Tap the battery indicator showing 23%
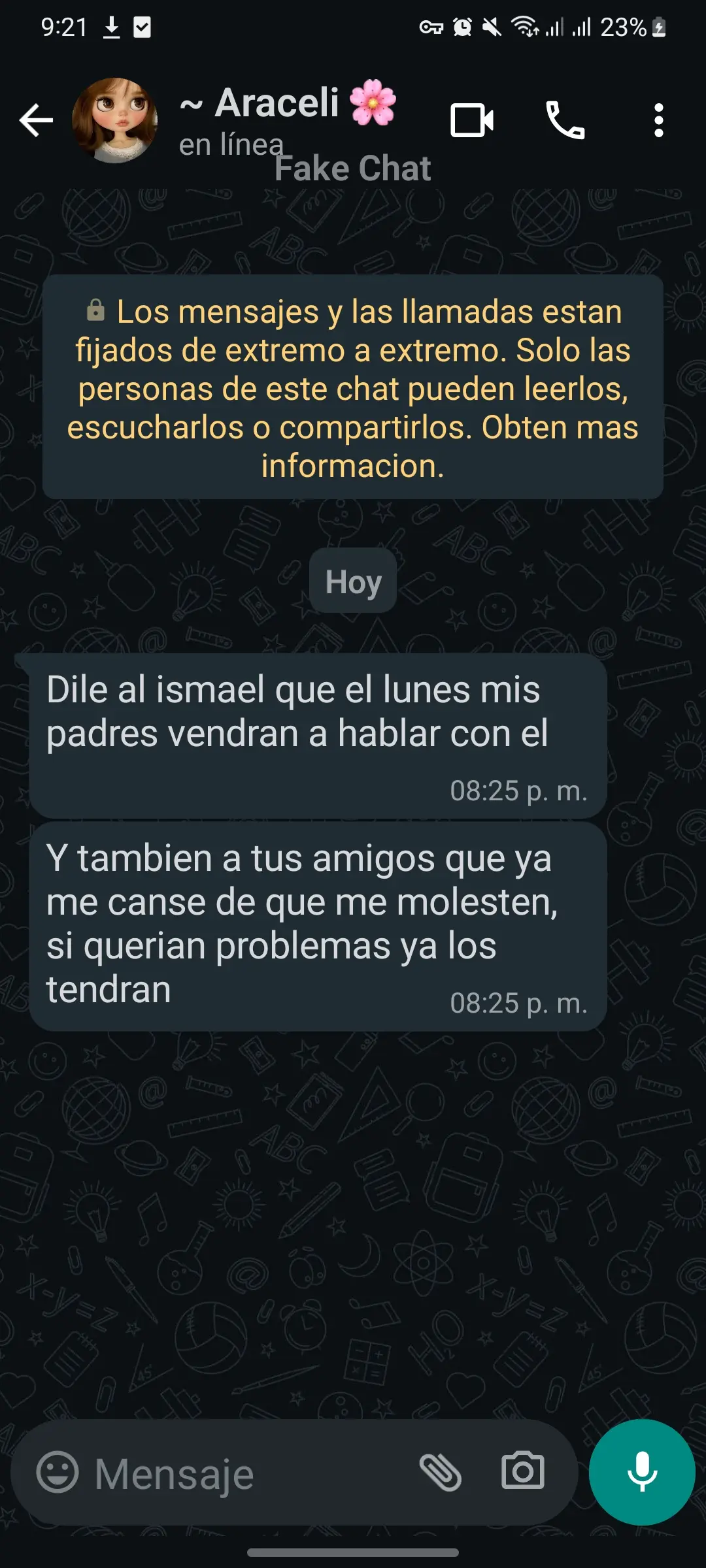Viewport: 706px width, 1568px height. [631, 26]
